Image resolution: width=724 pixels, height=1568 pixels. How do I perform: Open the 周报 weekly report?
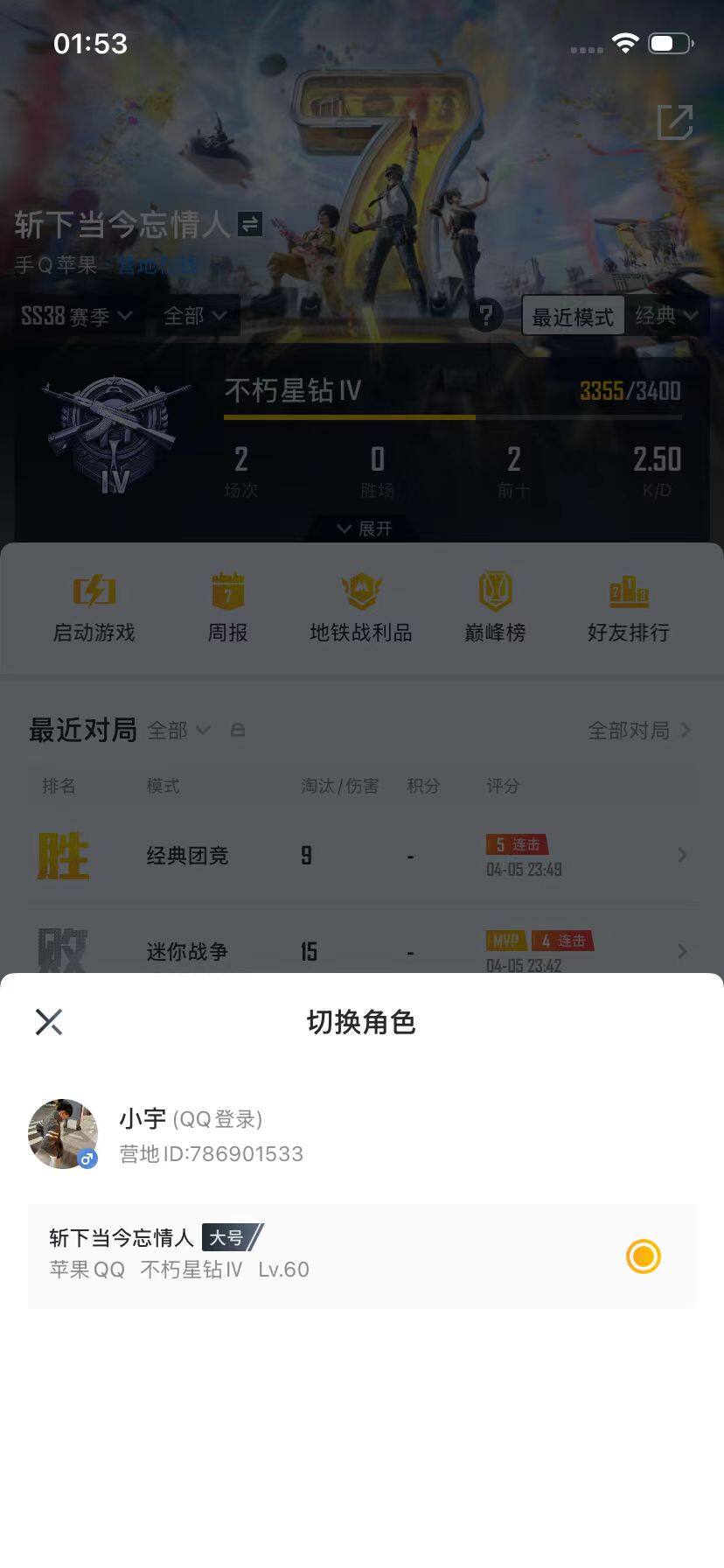click(228, 606)
